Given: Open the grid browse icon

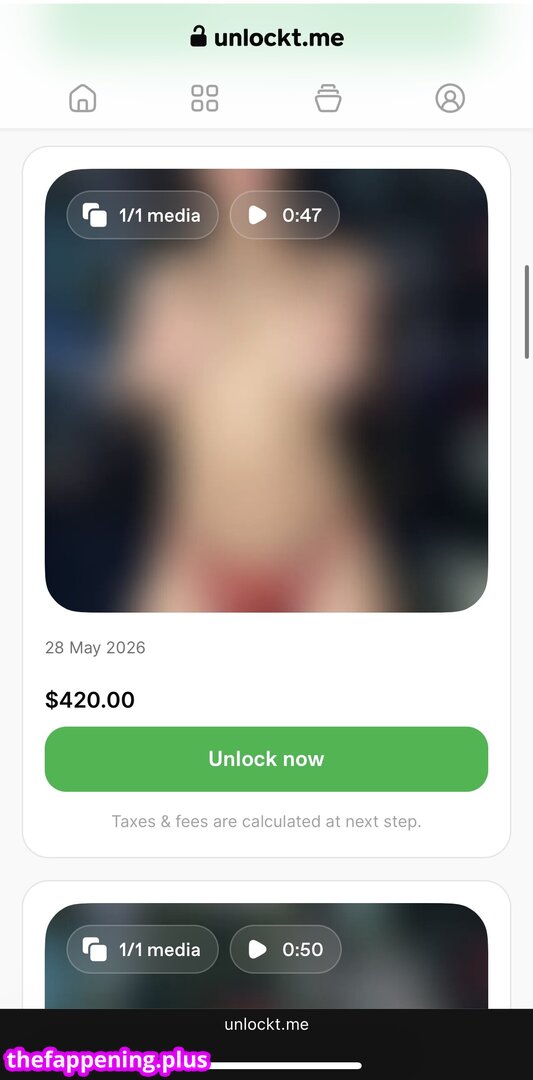Looking at the screenshot, I should 205,98.
